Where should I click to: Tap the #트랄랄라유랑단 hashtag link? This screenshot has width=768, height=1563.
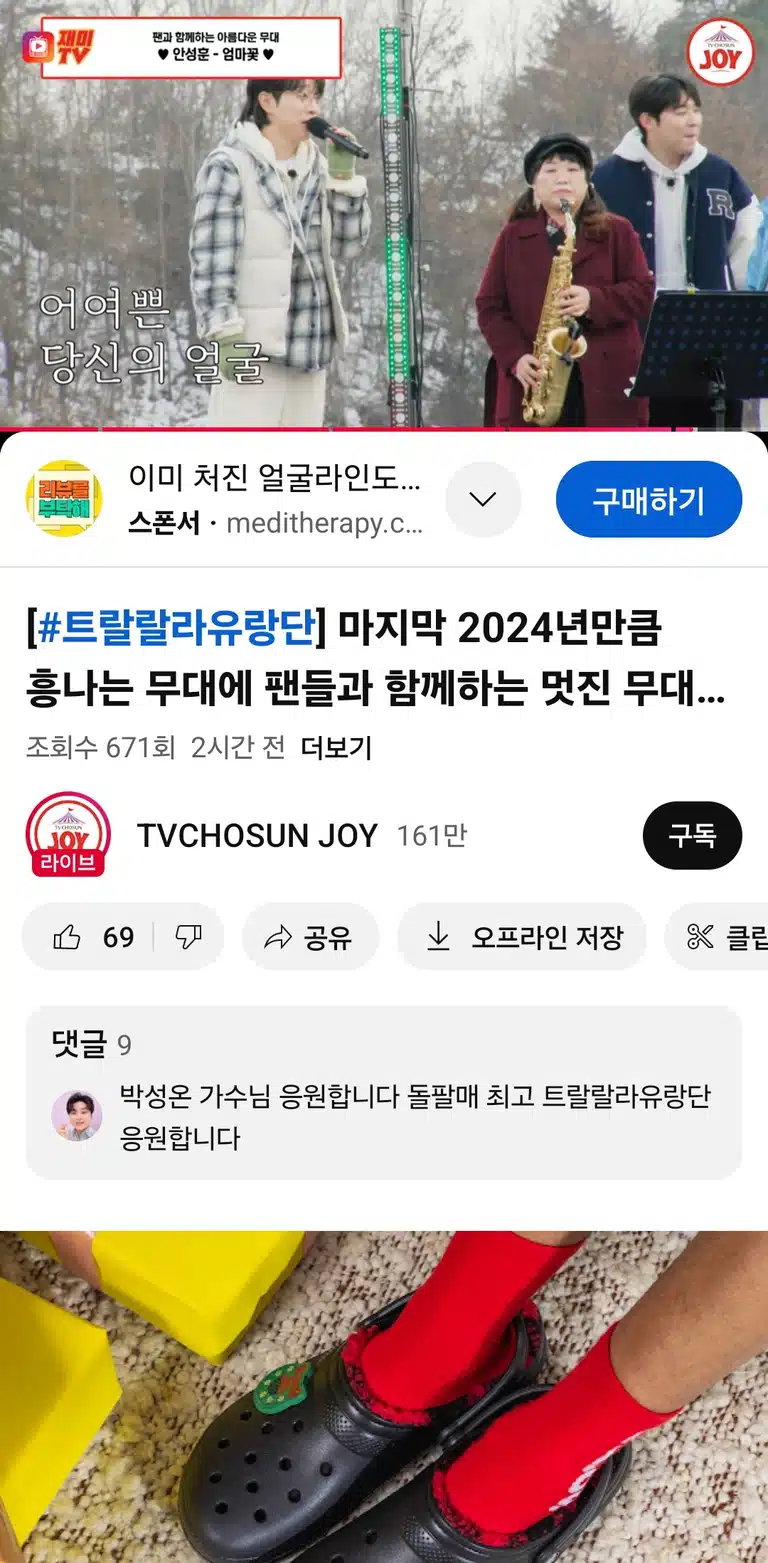pos(176,628)
